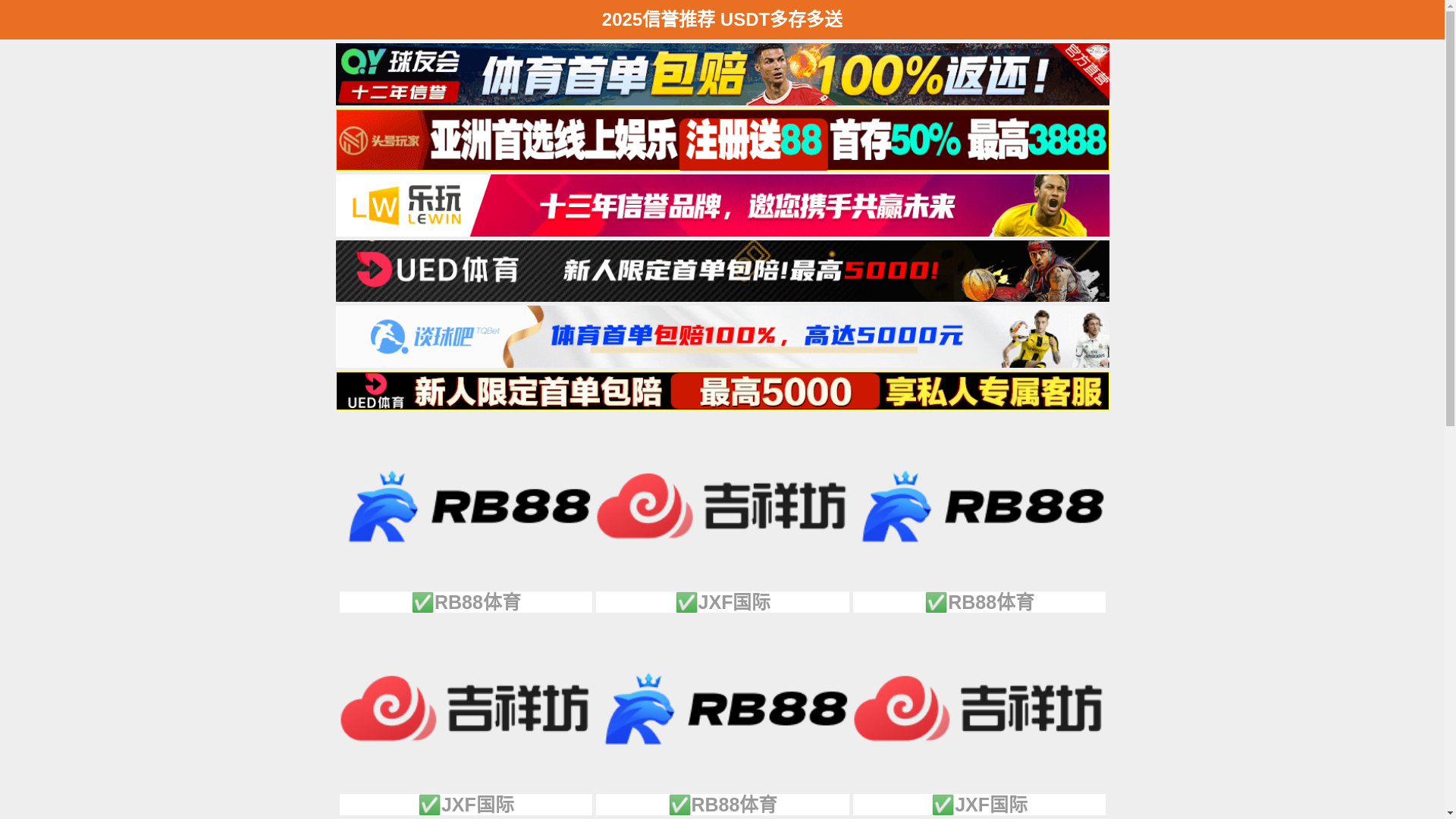Tap the UED体育 享私人专属客服 banner

click(722, 391)
